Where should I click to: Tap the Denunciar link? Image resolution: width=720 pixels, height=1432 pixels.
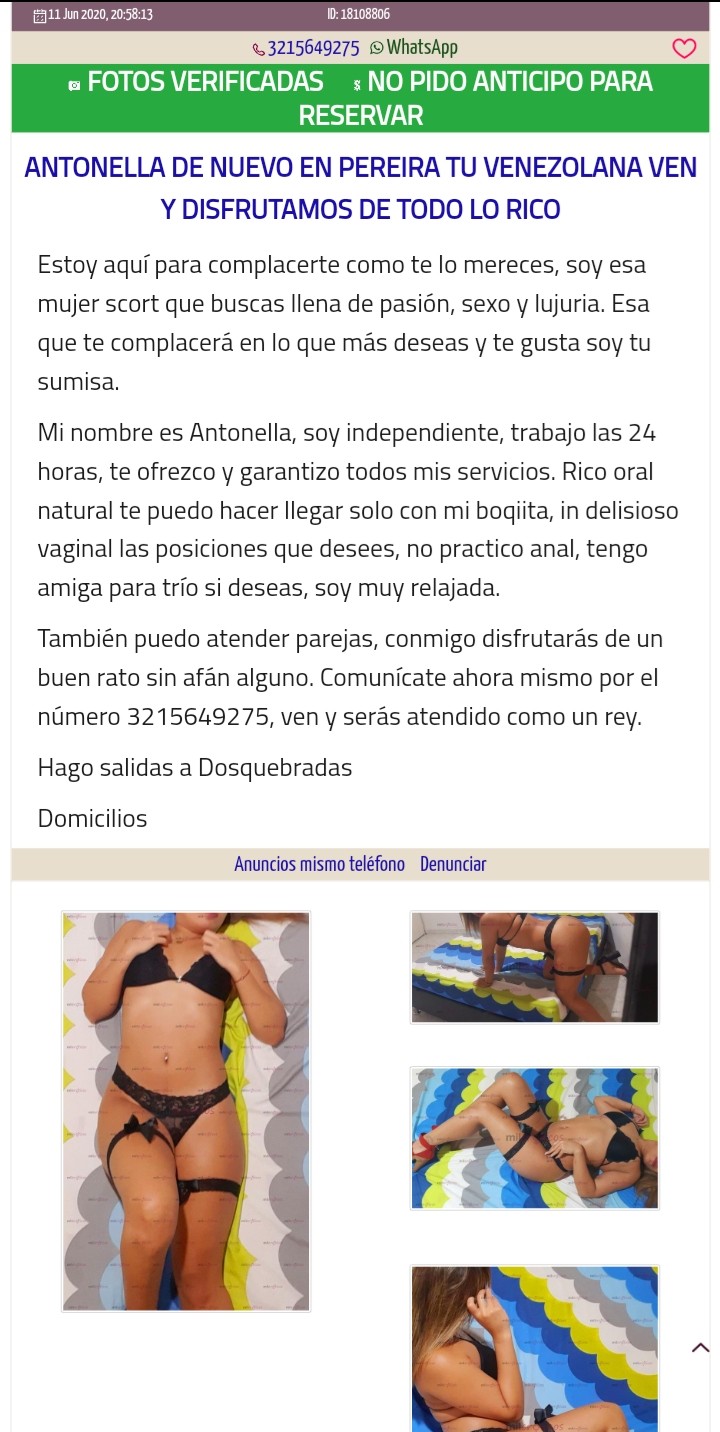(453, 864)
